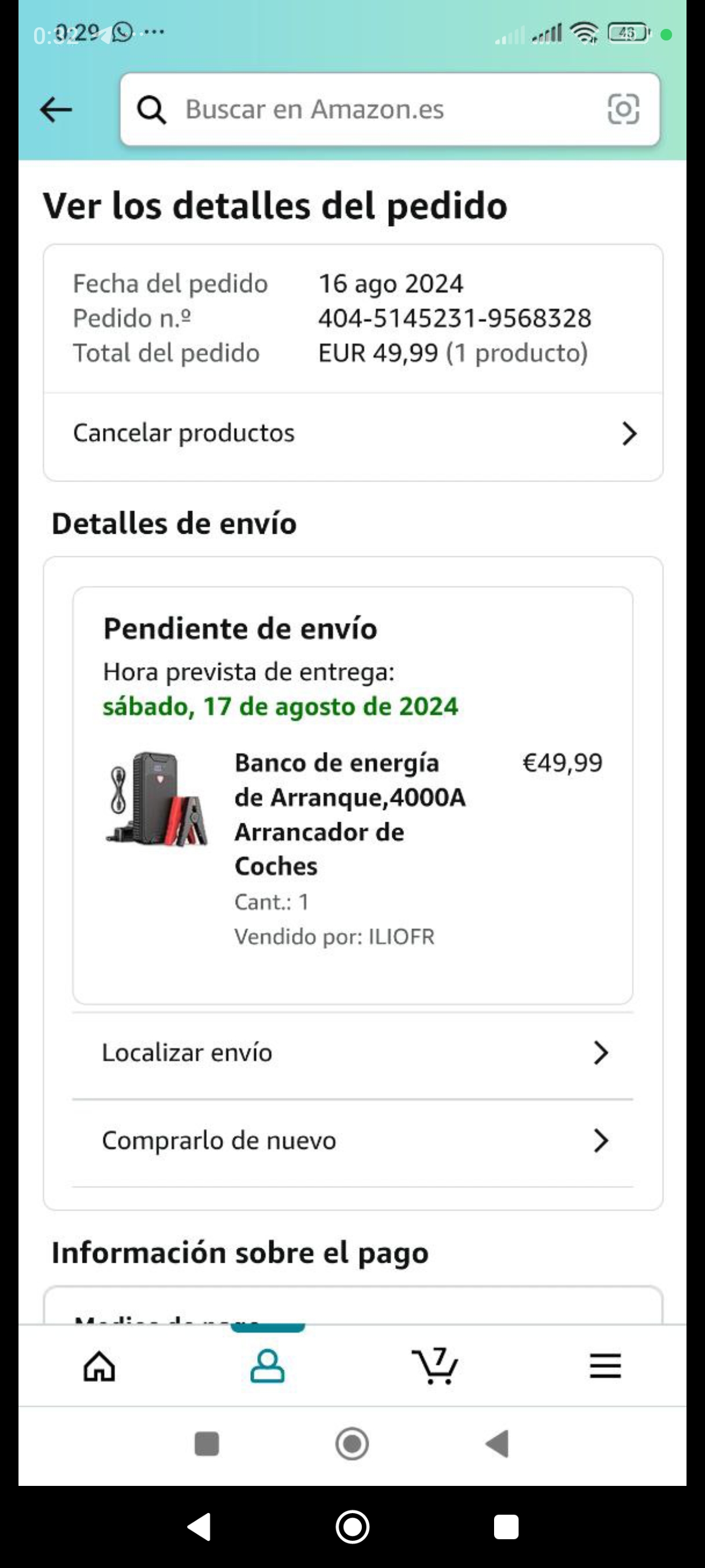Open the camera lens search icon
This screenshot has height=1568, width=705.
click(623, 110)
